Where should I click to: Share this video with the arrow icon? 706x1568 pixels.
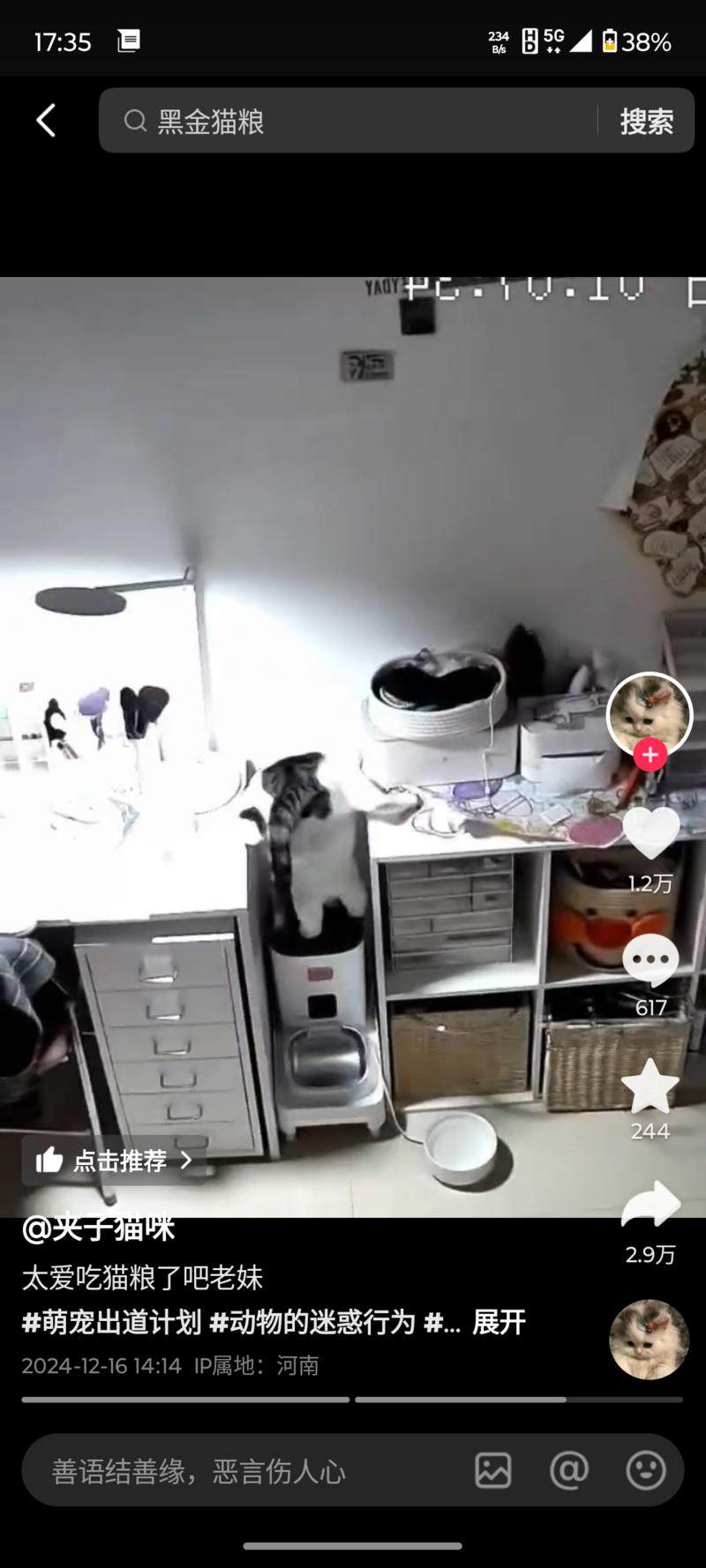(x=650, y=1206)
